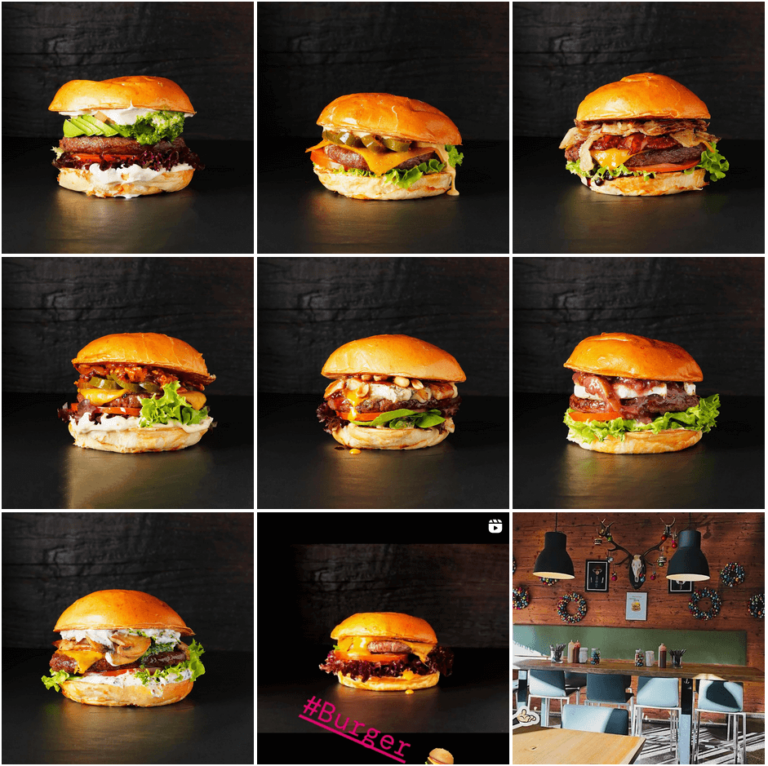Screen dimensions: 768x766
Task: Open the restaurant interior photo post
Action: pyautogui.click(x=639, y=639)
